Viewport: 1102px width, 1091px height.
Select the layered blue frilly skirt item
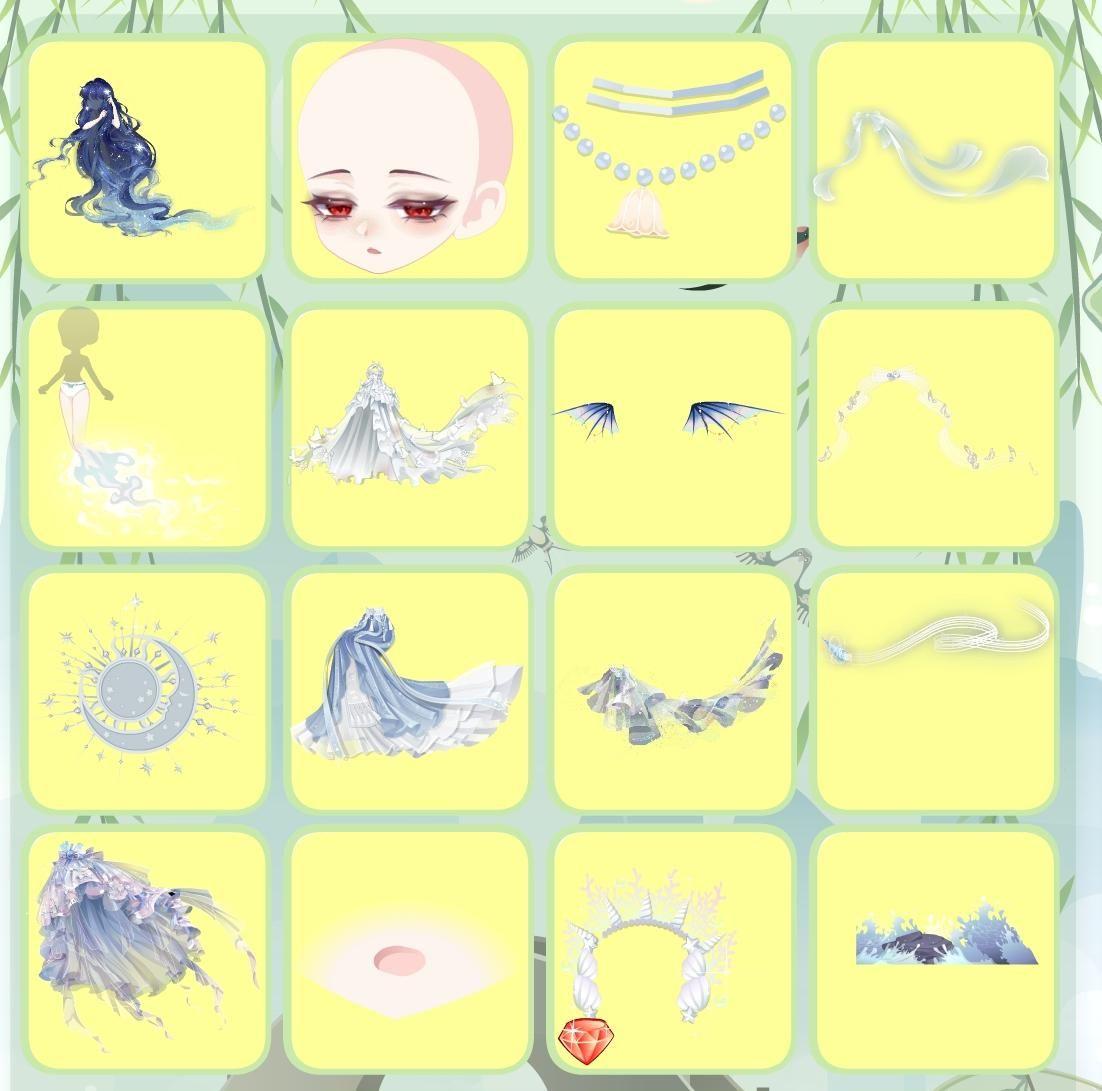147,950
